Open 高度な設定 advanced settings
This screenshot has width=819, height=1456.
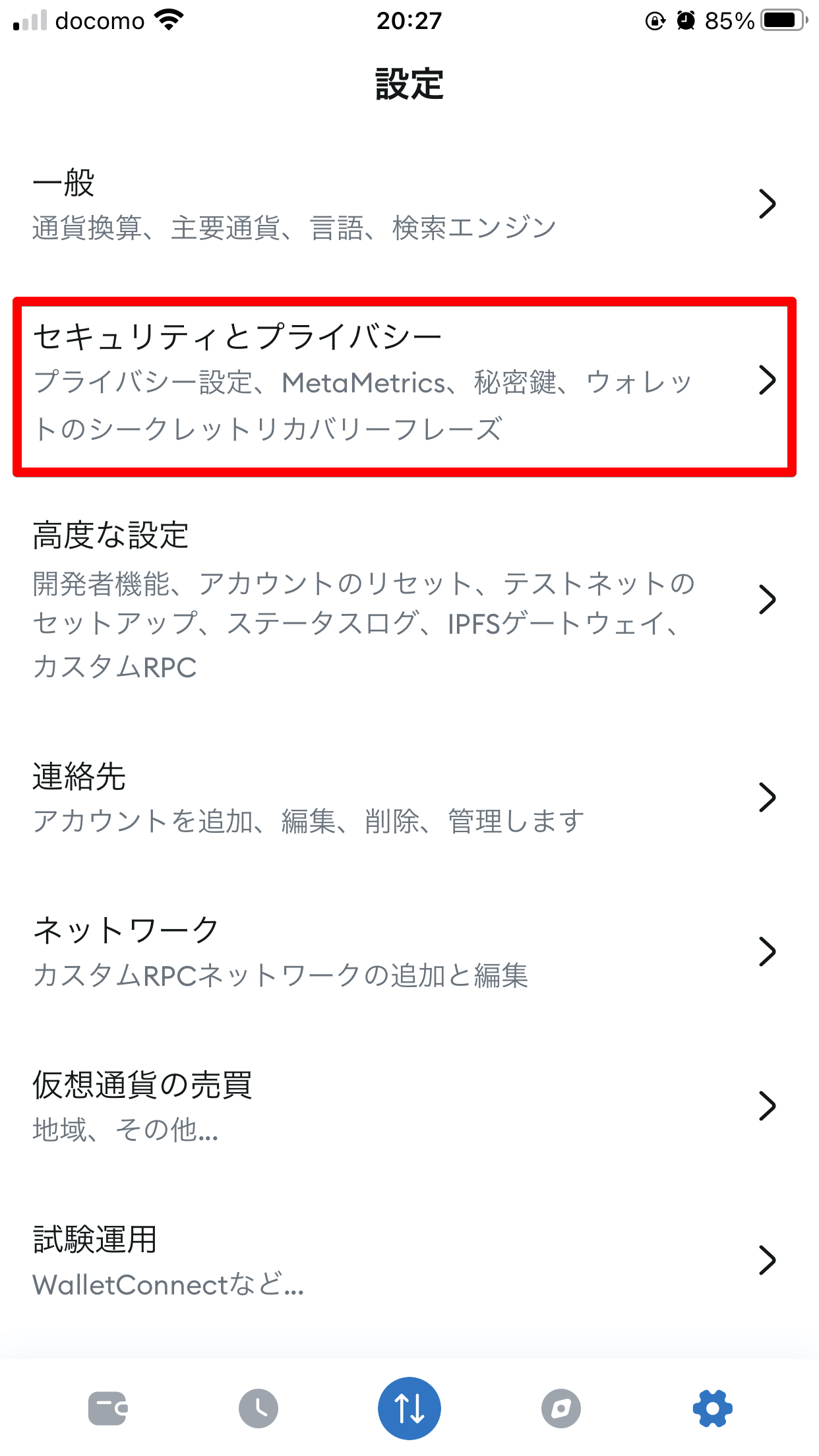[409, 600]
